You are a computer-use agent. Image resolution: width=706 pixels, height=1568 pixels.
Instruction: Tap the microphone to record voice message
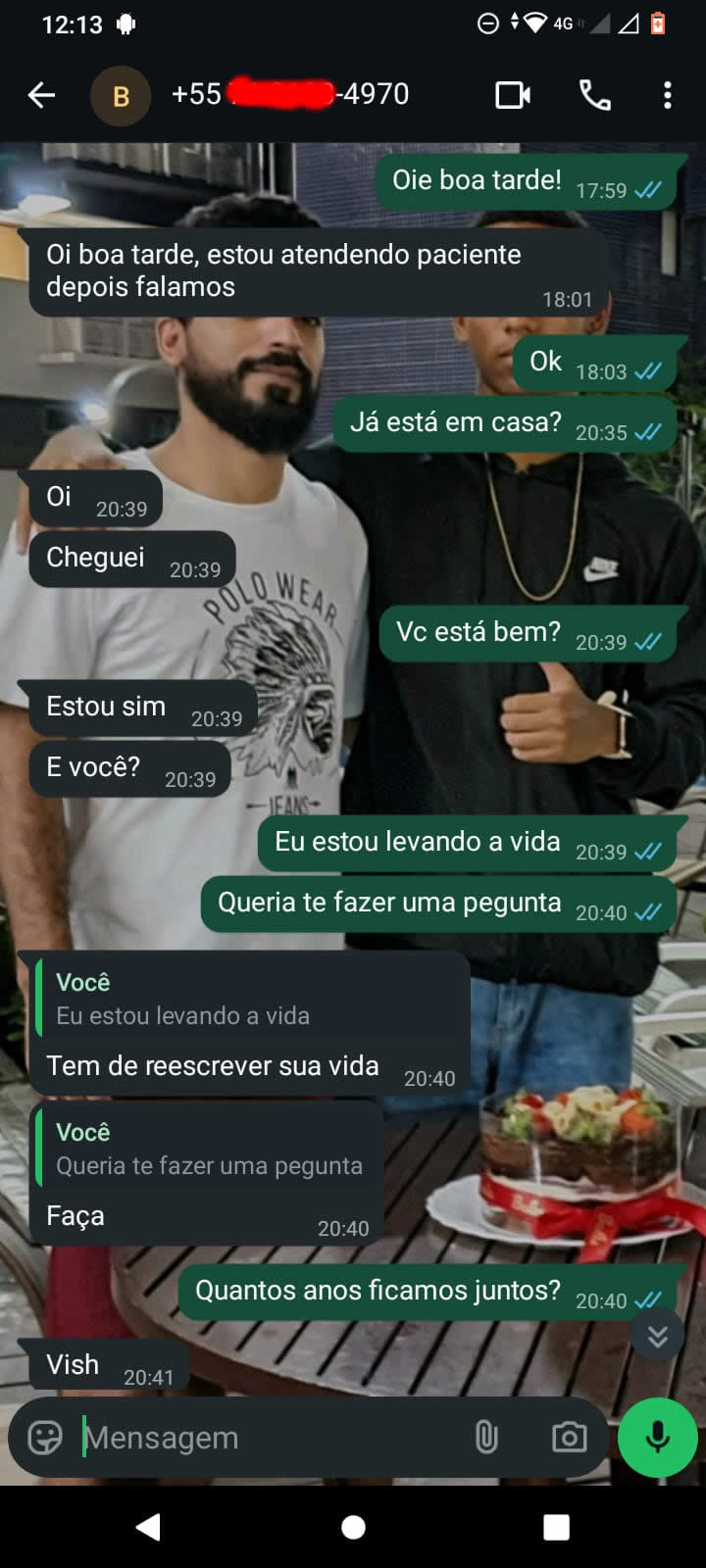click(x=657, y=1438)
